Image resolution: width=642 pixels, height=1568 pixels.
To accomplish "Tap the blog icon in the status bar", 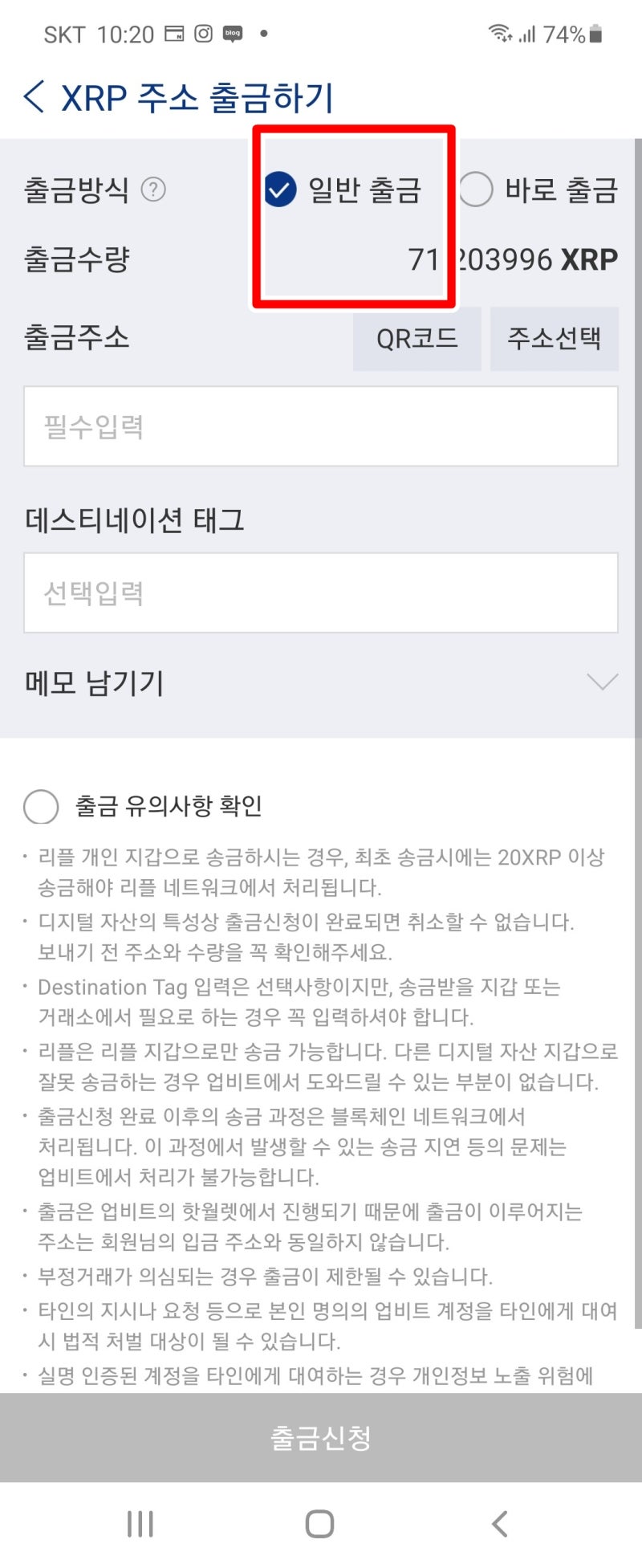I will (x=233, y=33).
